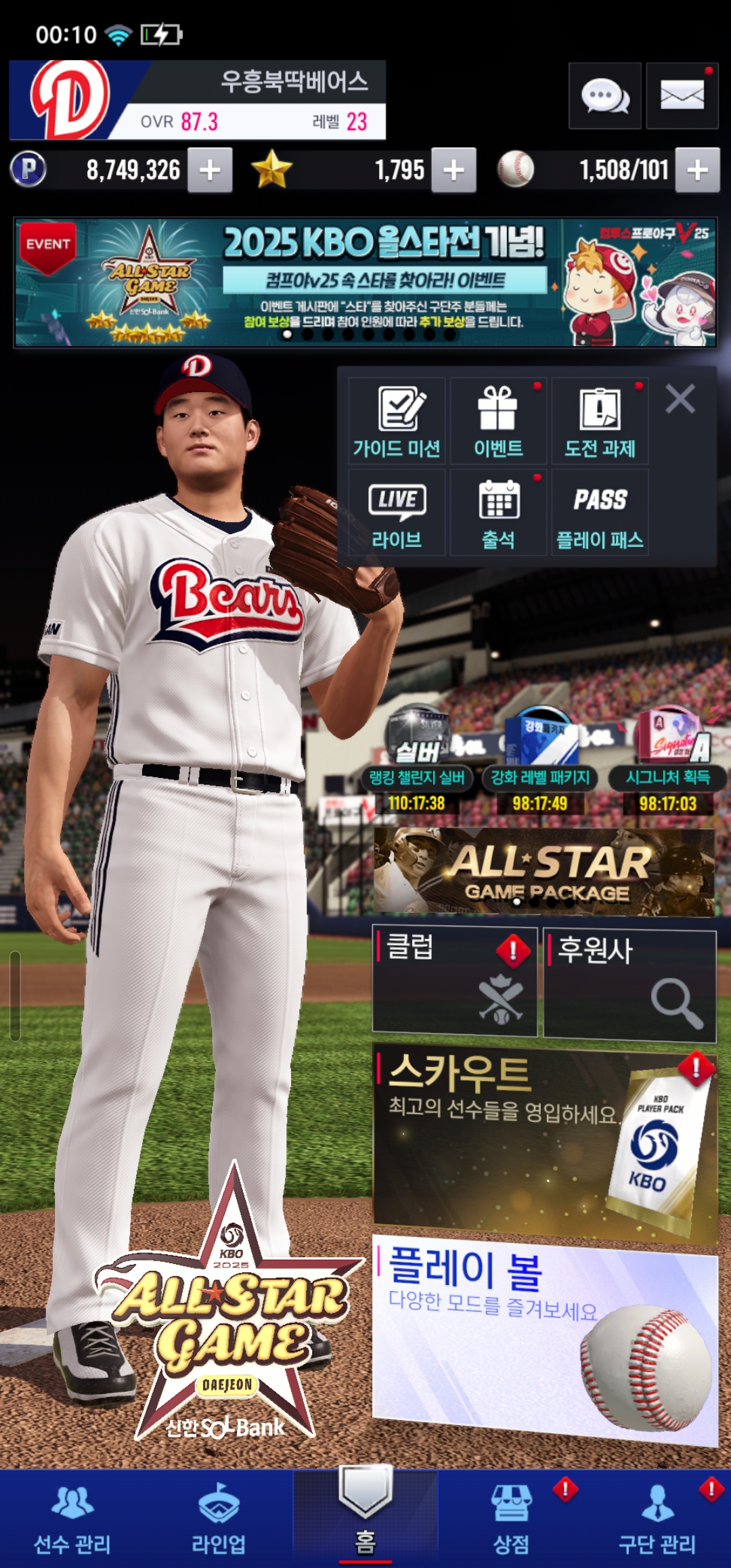Open 출석 attendance calendar
731x1568 pixels.
pos(498,513)
